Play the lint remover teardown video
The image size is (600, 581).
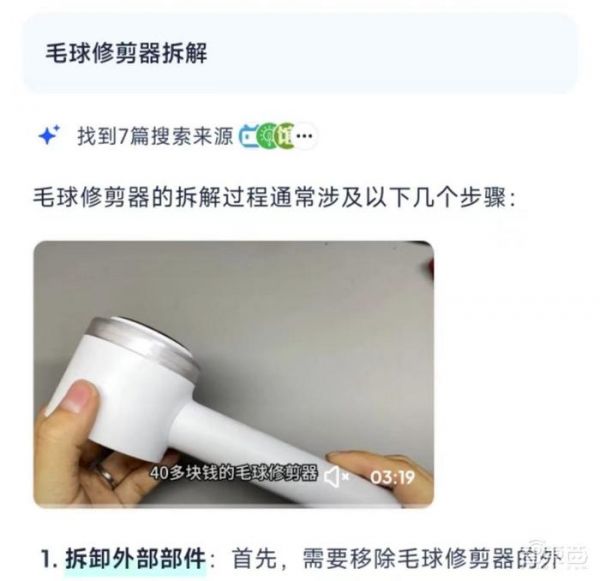[233, 372]
